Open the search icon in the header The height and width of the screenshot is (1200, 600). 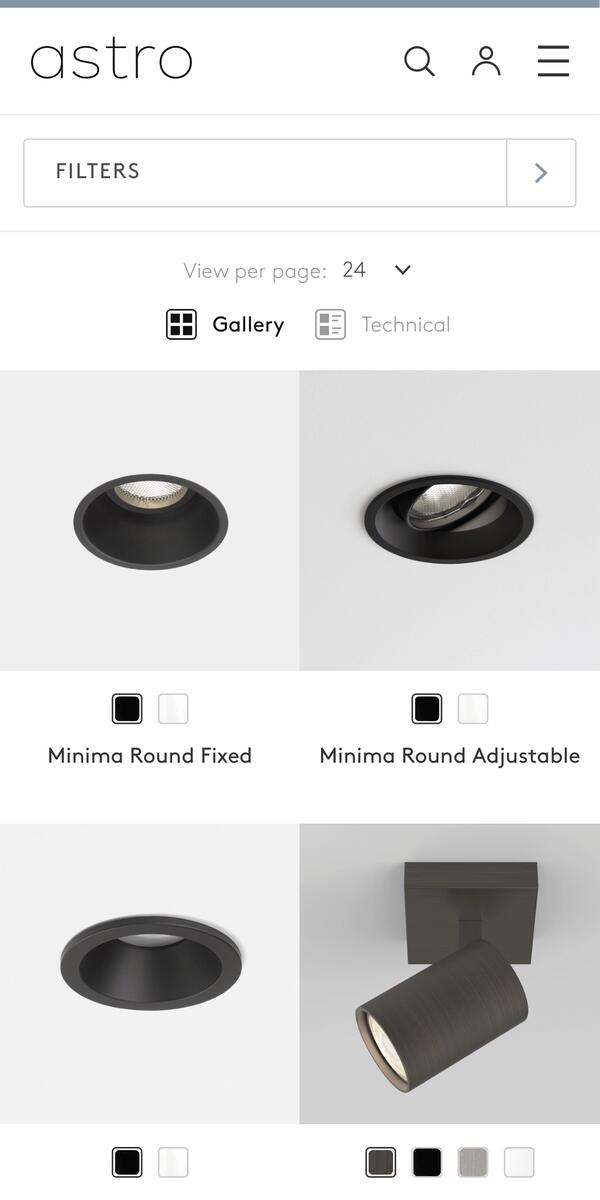point(419,61)
